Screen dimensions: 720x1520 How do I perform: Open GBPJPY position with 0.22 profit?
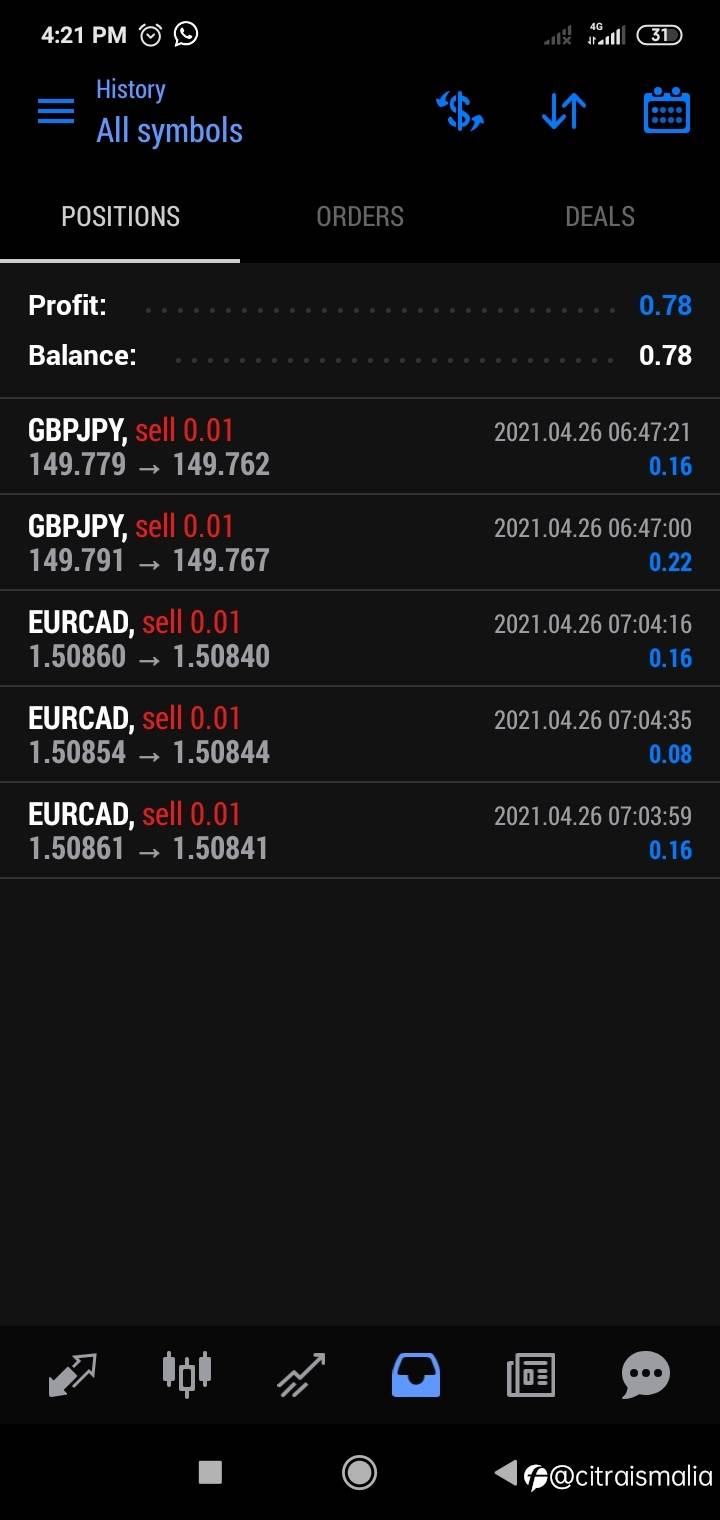(360, 543)
